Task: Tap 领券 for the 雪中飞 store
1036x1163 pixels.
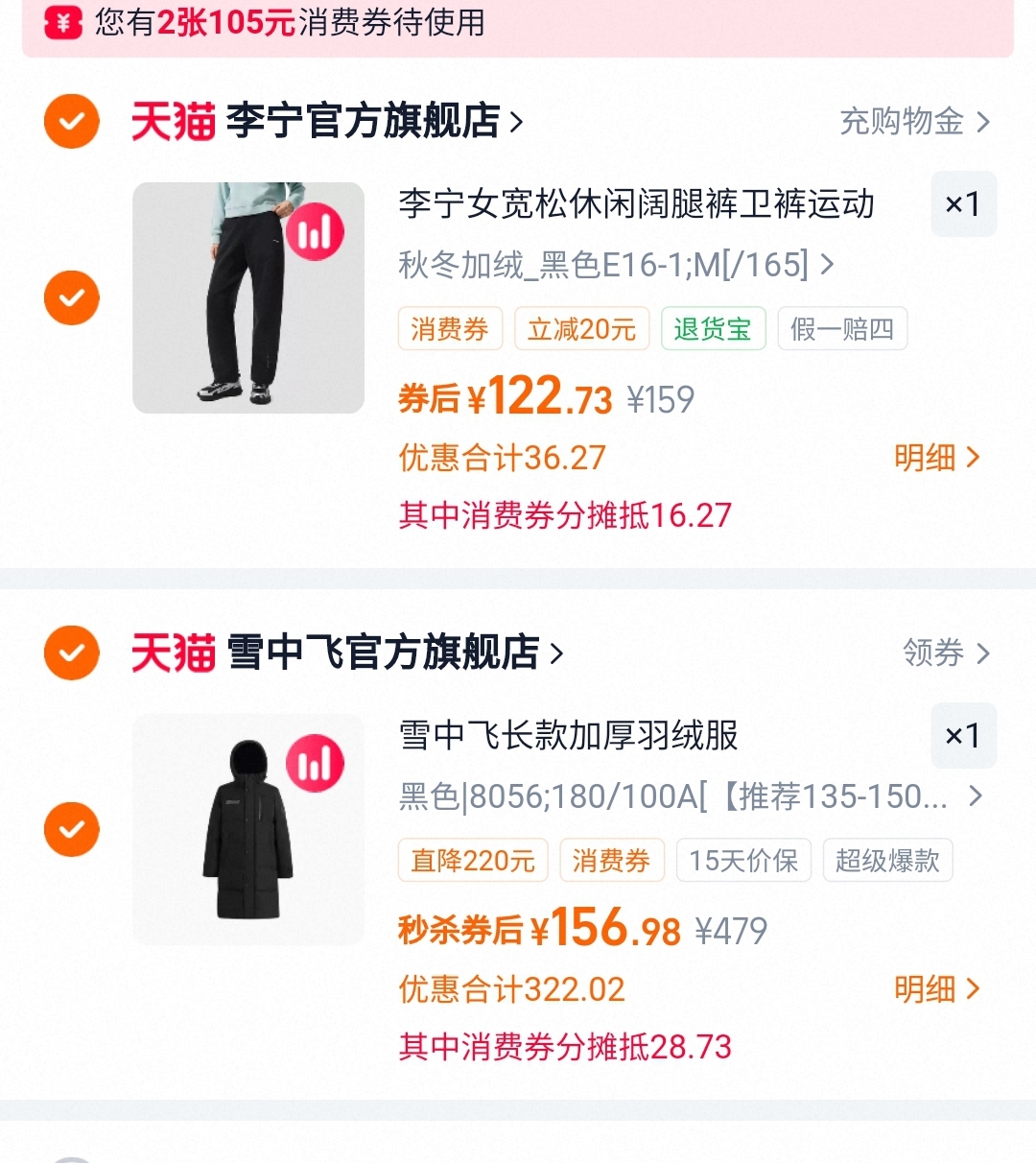Action: [x=947, y=653]
